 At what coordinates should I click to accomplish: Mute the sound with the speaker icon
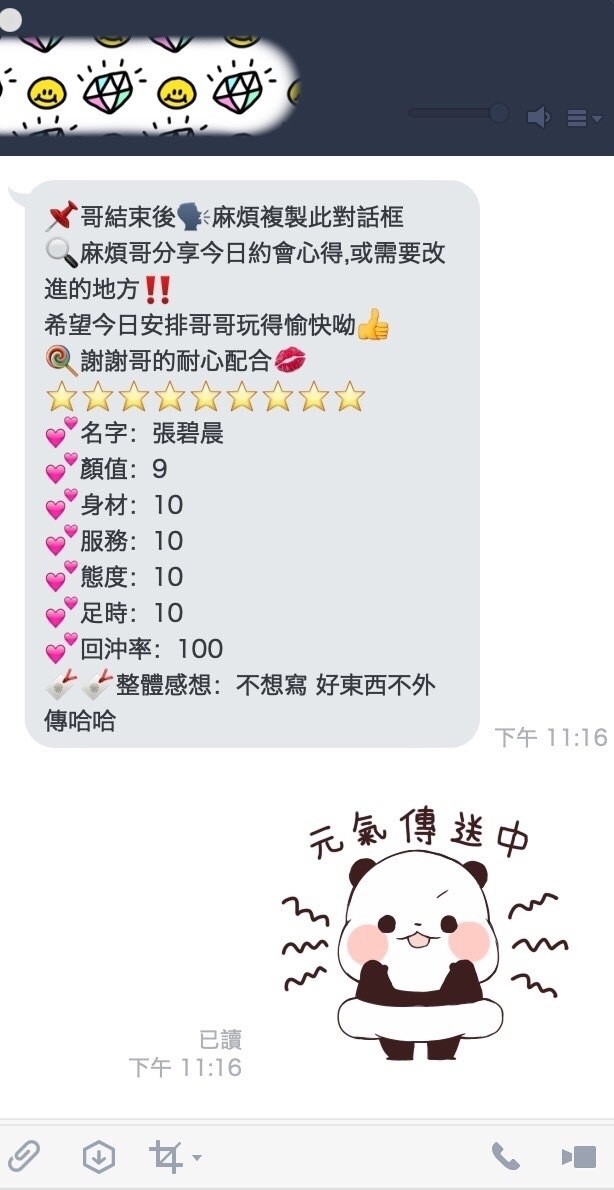[x=538, y=118]
